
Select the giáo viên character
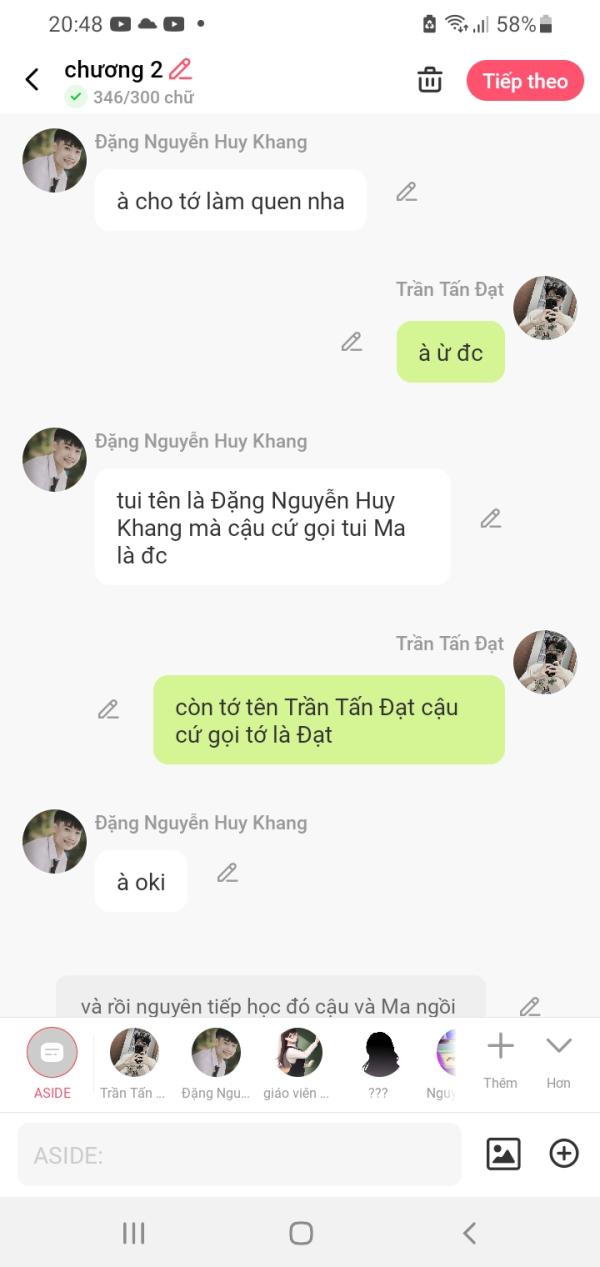pos(298,1060)
